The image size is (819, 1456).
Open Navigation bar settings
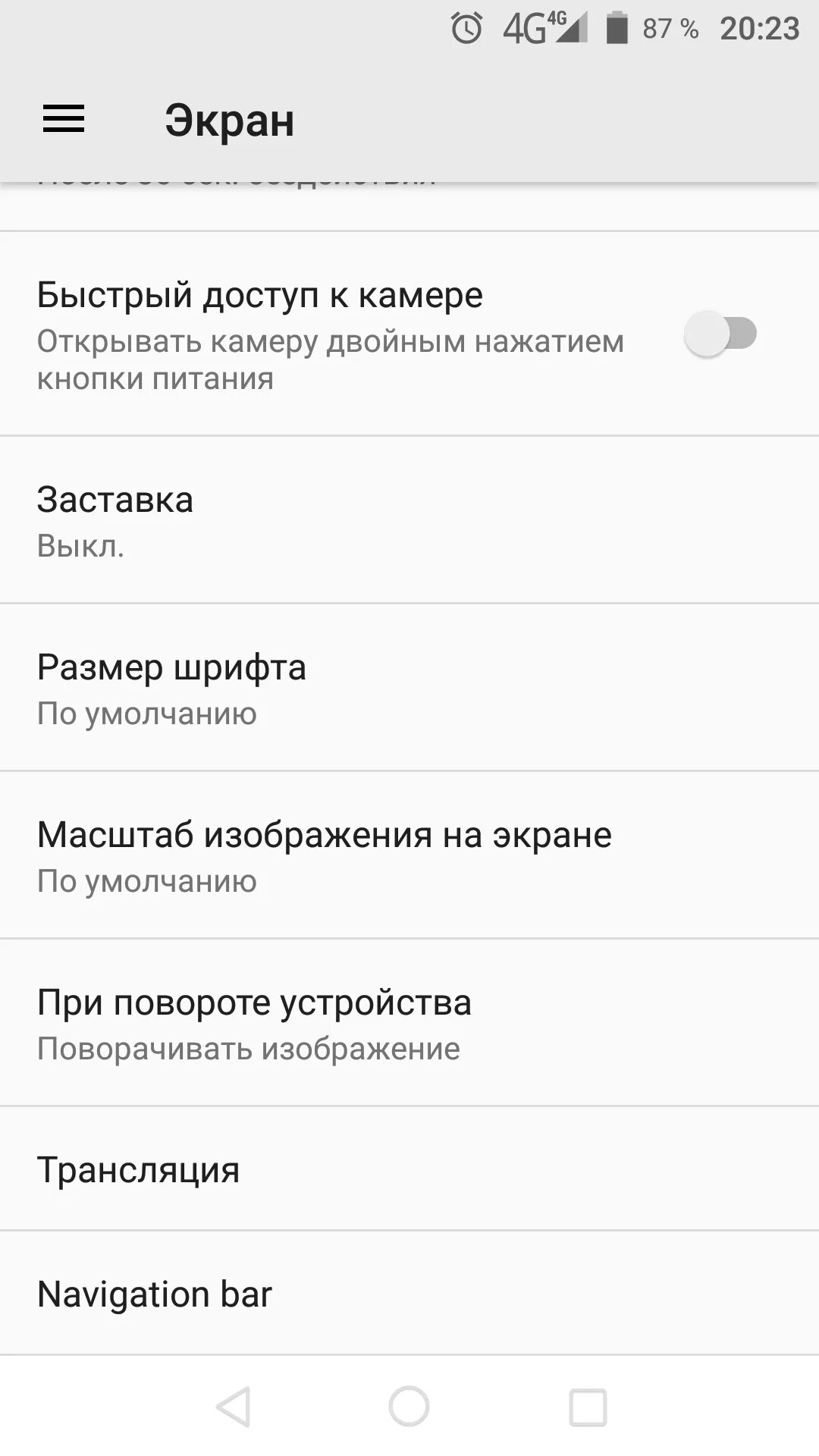pos(409,1294)
